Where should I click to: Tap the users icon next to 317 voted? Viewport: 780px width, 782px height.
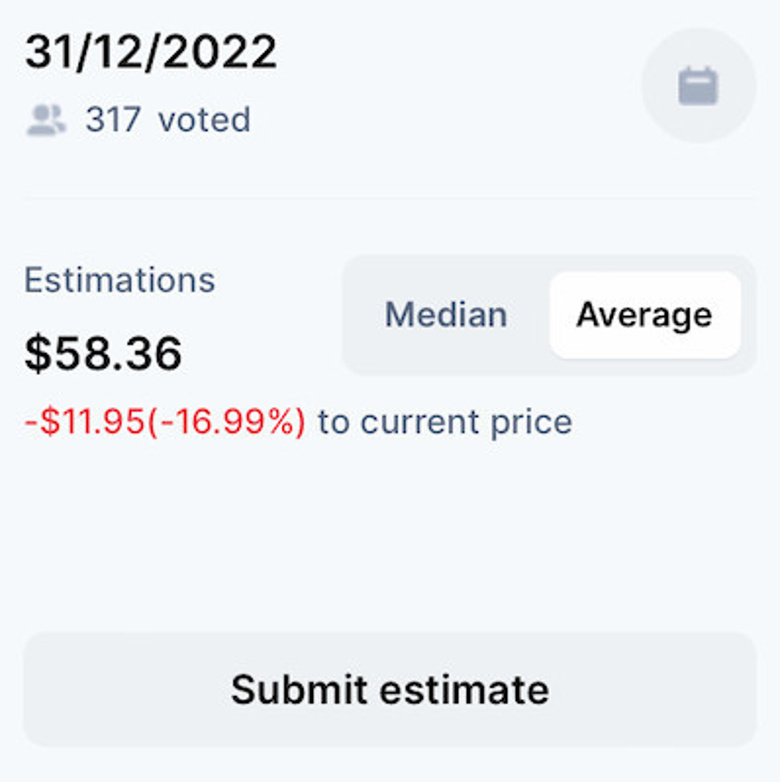pos(44,119)
